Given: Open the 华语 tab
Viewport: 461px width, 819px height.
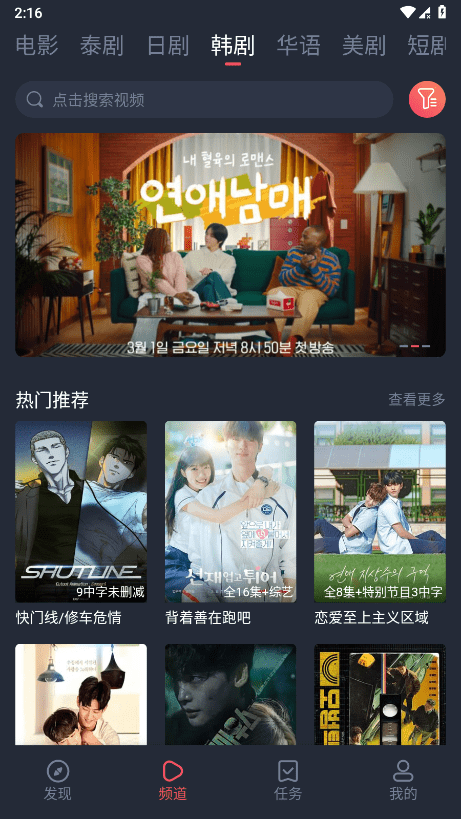Looking at the screenshot, I should [x=298, y=45].
